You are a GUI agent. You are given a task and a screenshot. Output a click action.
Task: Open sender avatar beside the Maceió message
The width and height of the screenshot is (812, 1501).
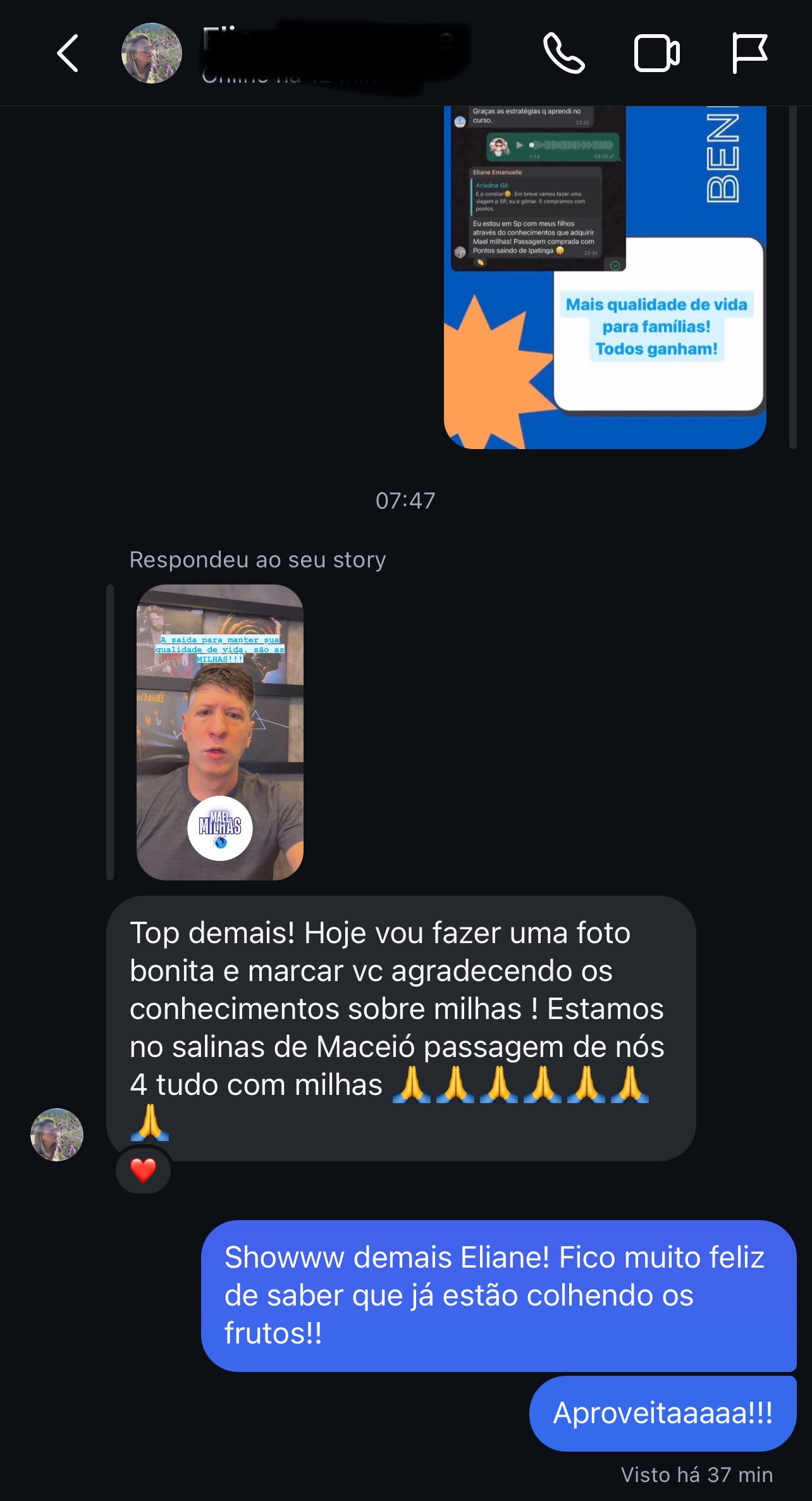coord(57,1134)
